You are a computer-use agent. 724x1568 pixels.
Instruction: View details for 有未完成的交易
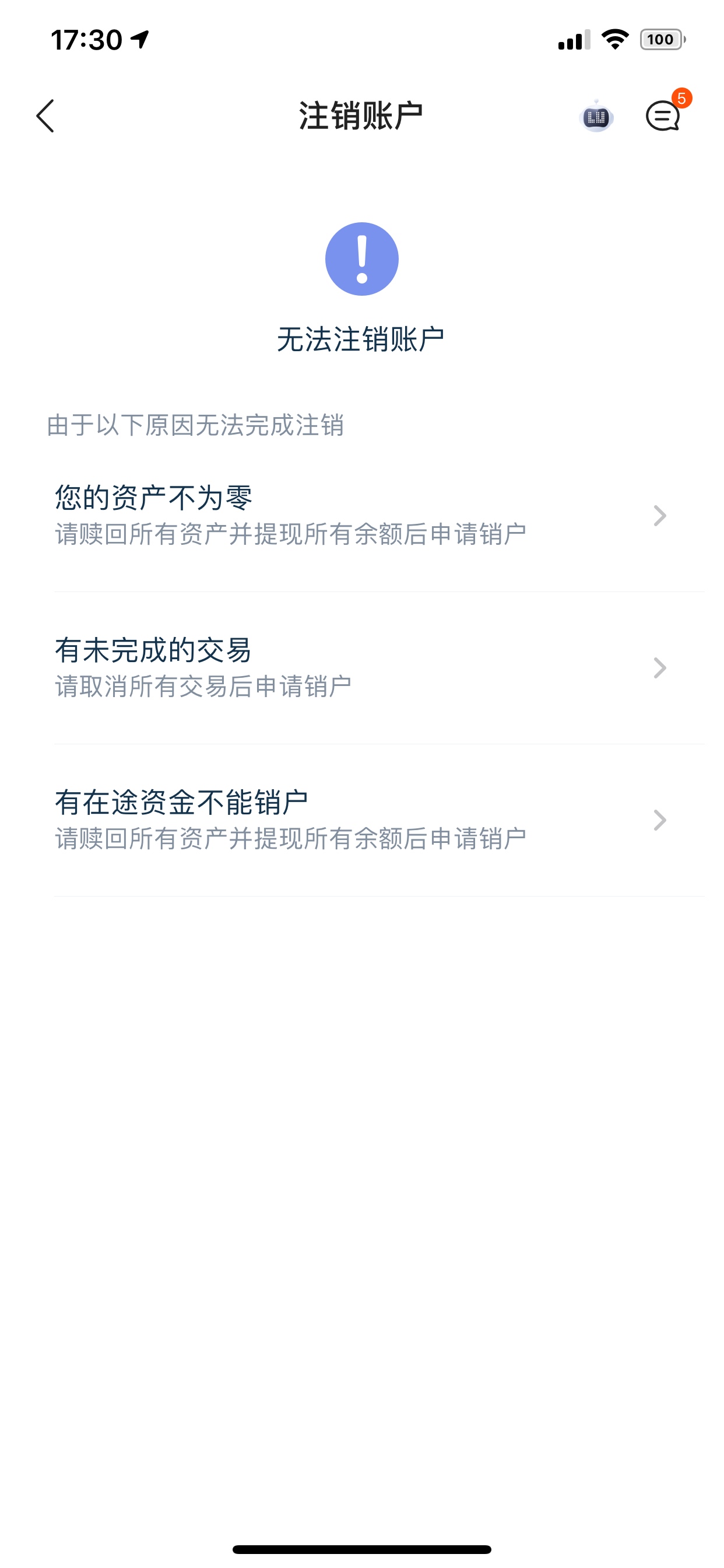click(361, 667)
